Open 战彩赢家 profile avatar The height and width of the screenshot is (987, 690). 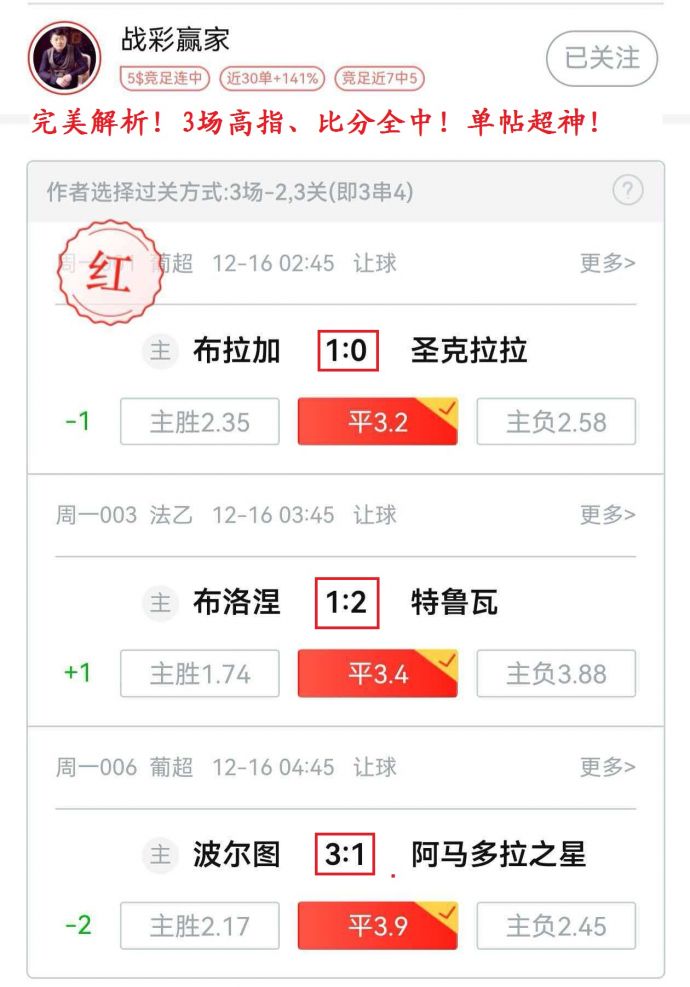point(65,57)
